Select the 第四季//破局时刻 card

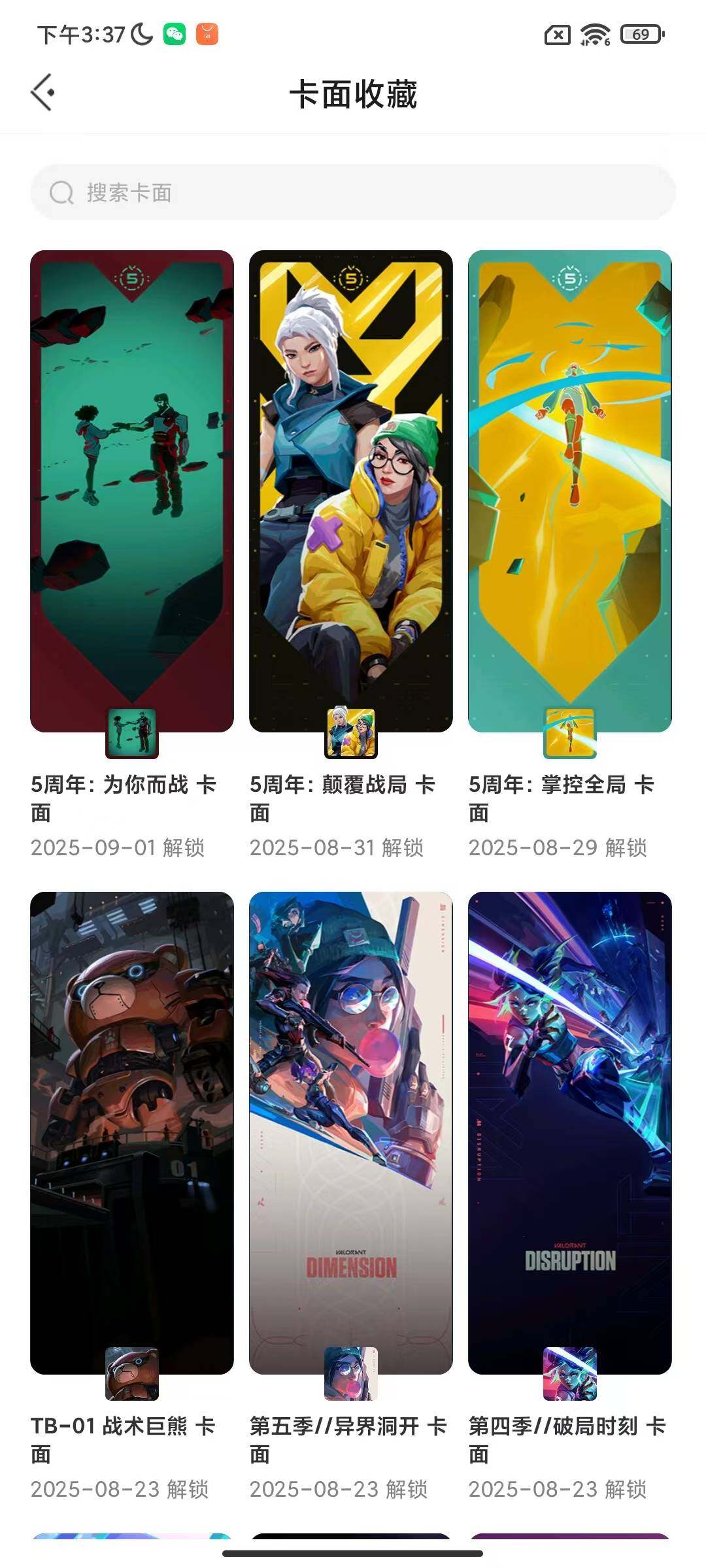[x=570, y=1133]
